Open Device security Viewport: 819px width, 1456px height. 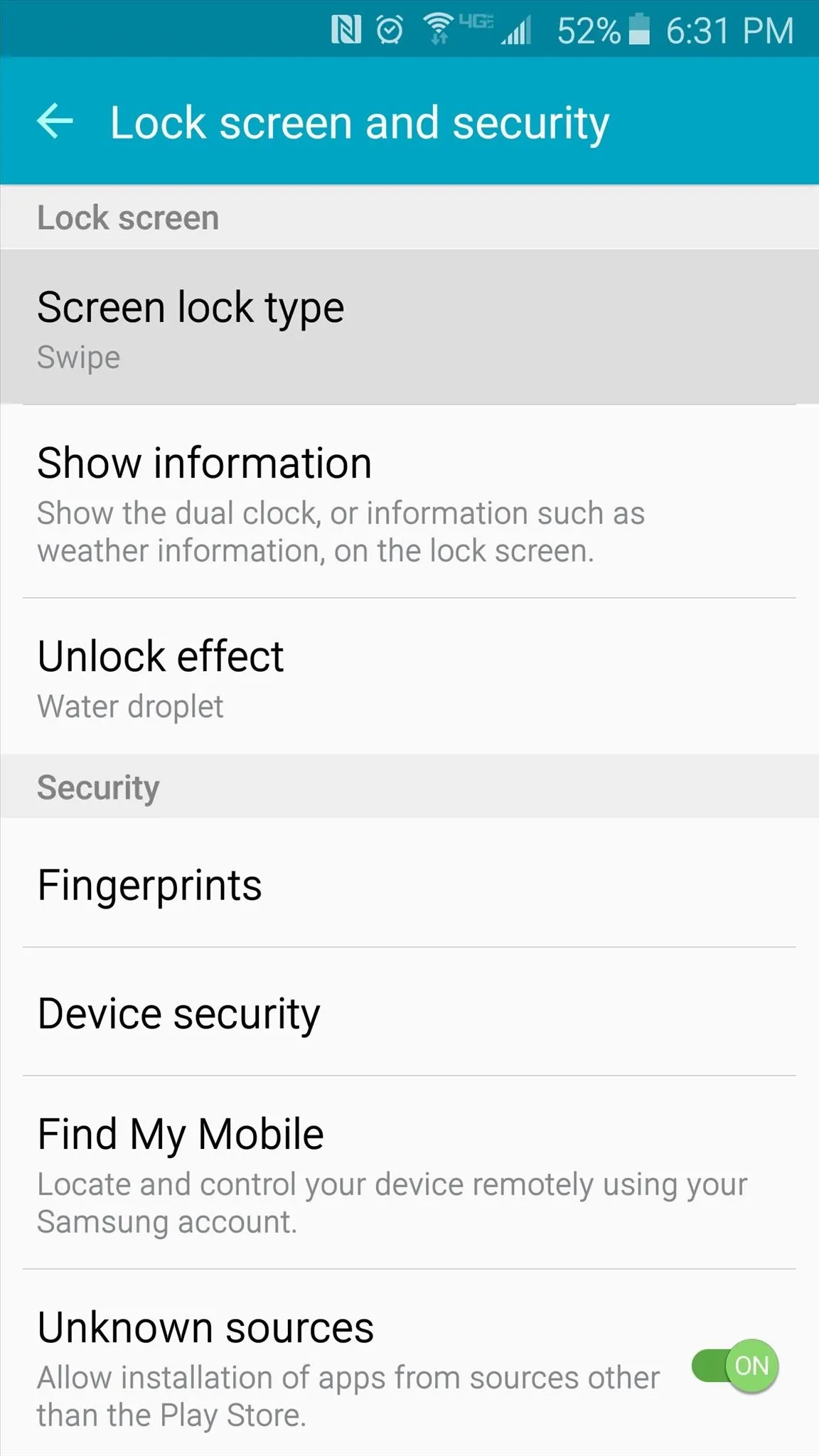(409, 1012)
